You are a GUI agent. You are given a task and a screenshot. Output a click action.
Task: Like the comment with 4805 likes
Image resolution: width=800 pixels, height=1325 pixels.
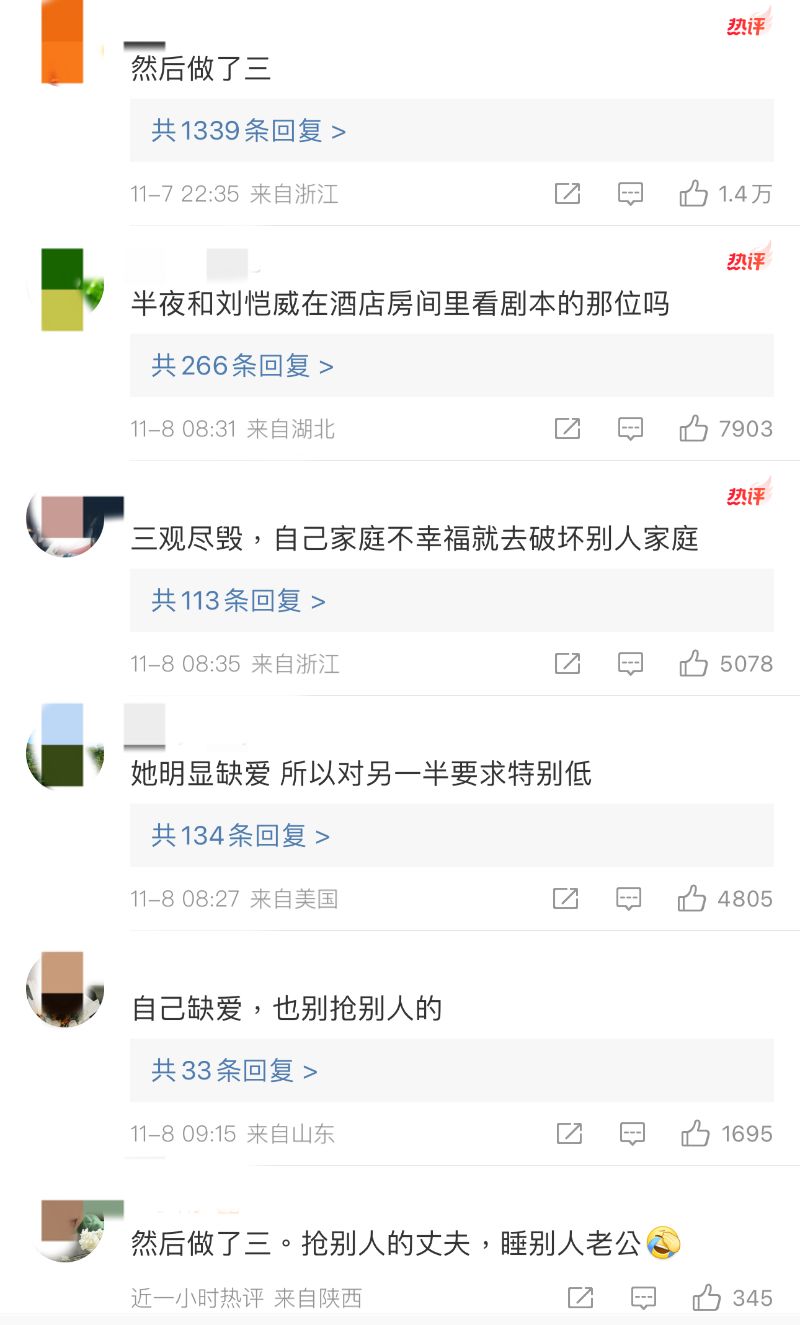(x=692, y=898)
